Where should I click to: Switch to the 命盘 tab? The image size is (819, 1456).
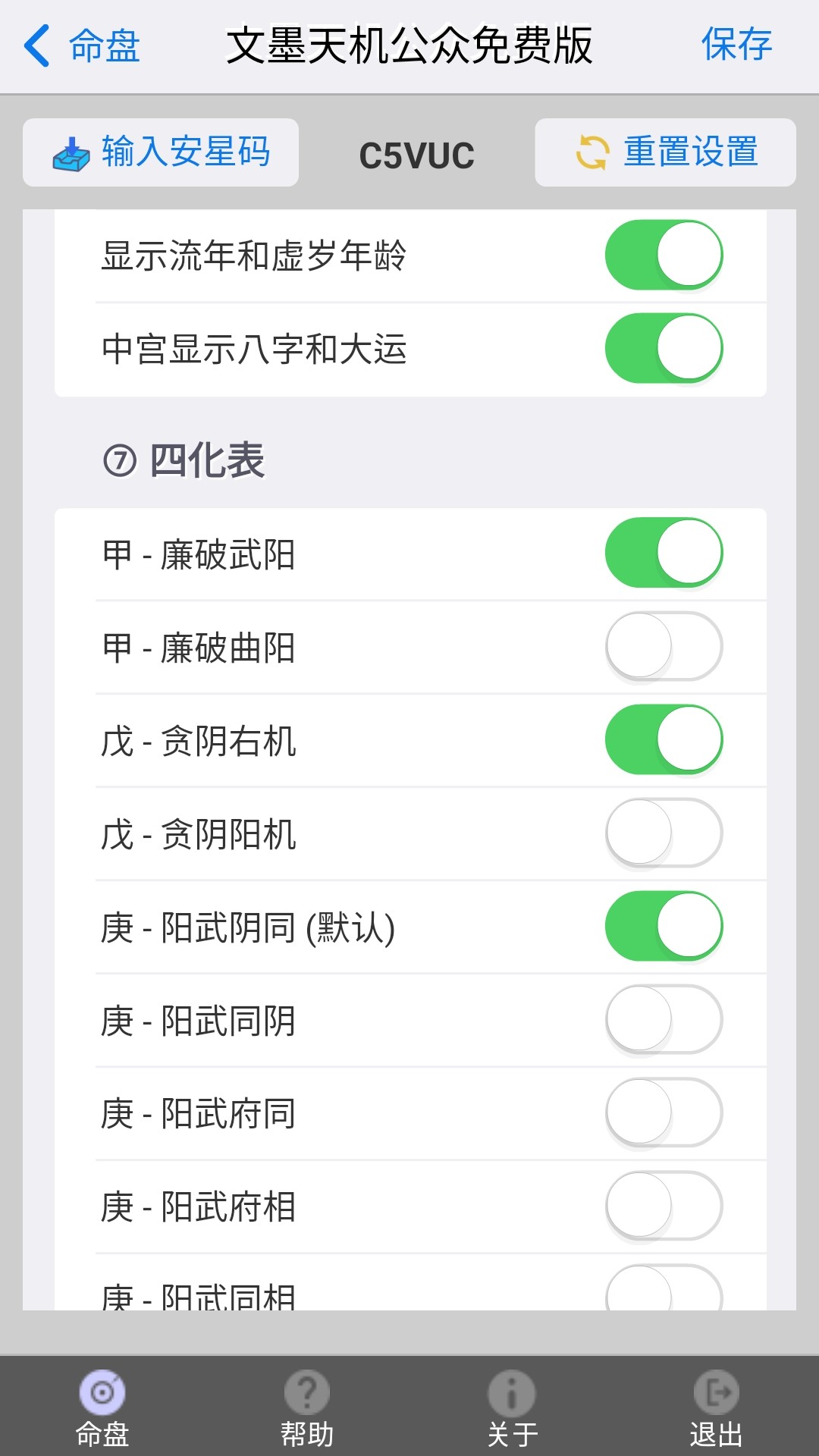[x=102, y=1408]
